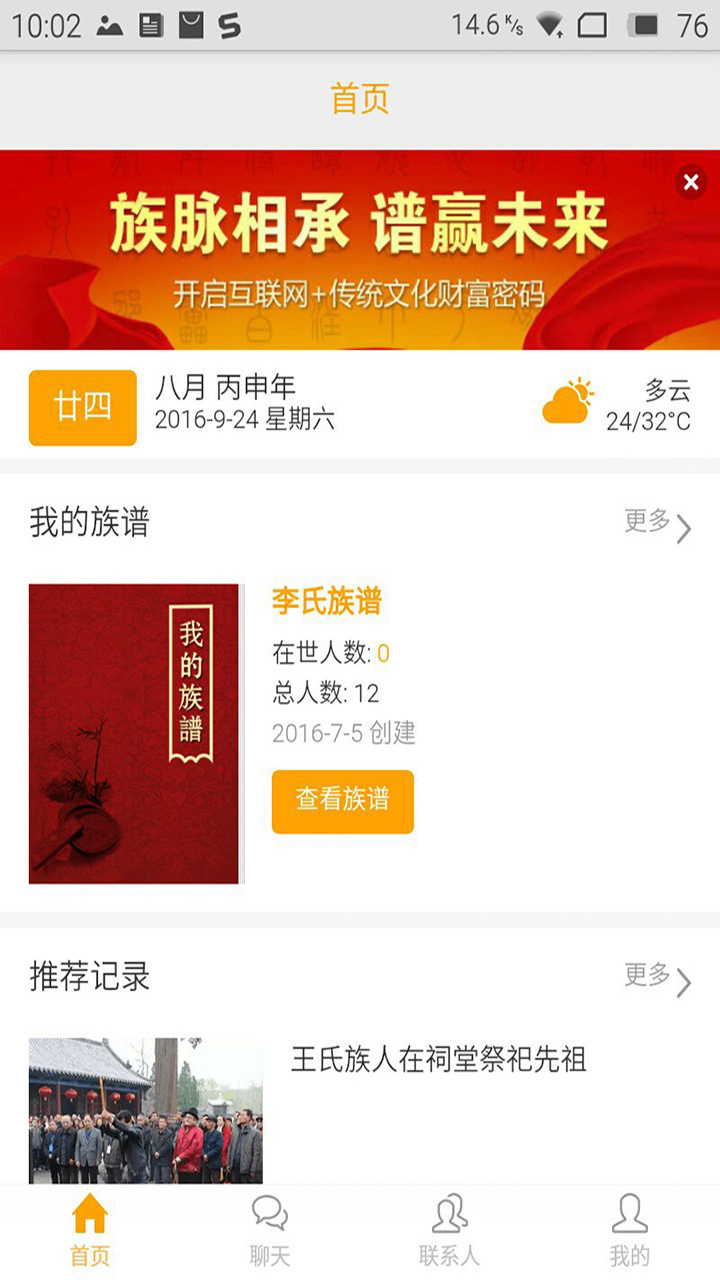Image resolution: width=720 pixels, height=1280 pixels.
Task: Tap the 查看族谱 button
Action: 342,801
